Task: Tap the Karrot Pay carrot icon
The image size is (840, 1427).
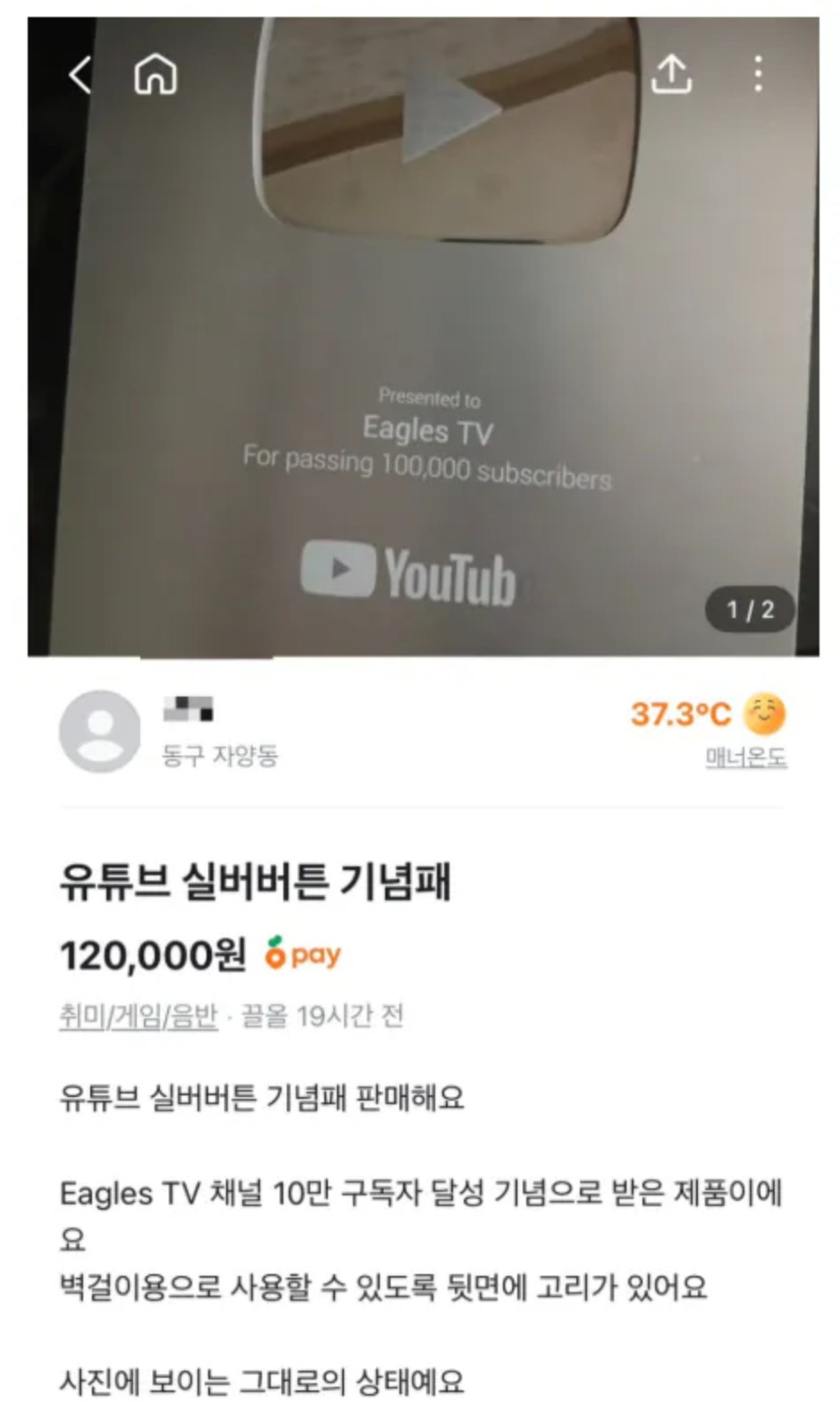Action: tap(277, 956)
